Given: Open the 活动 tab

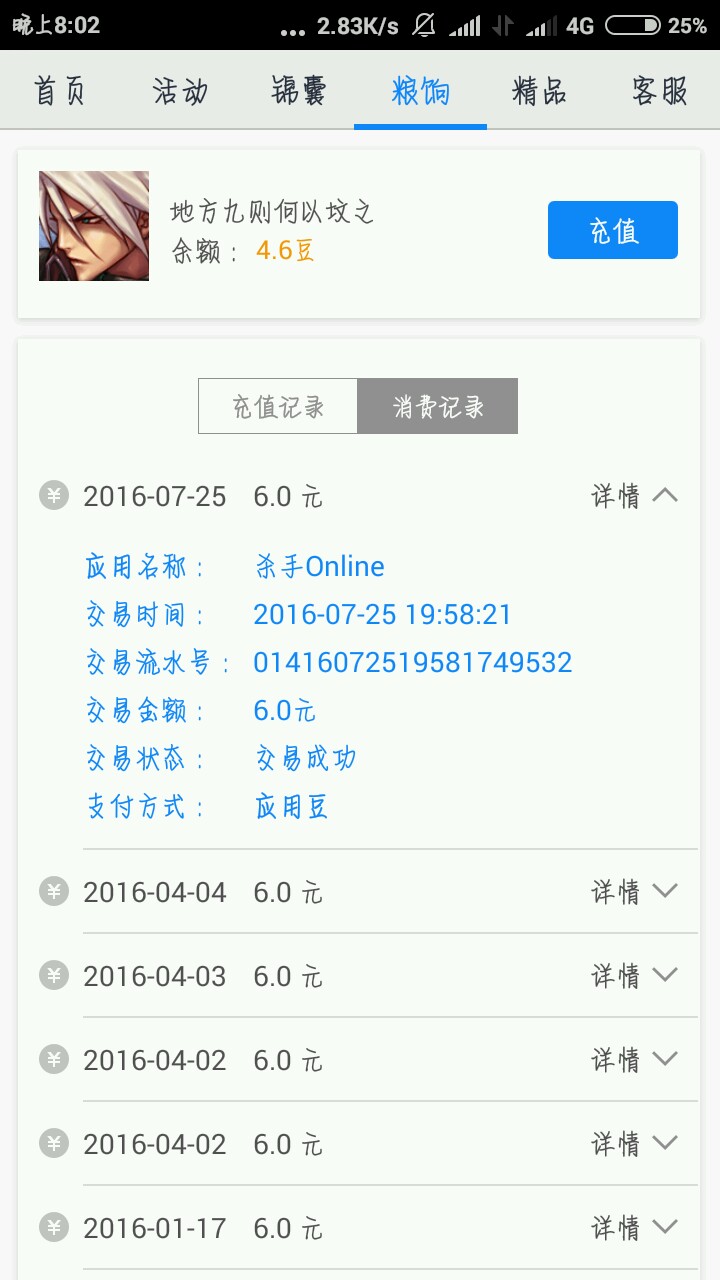Looking at the screenshot, I should point(180,91).
